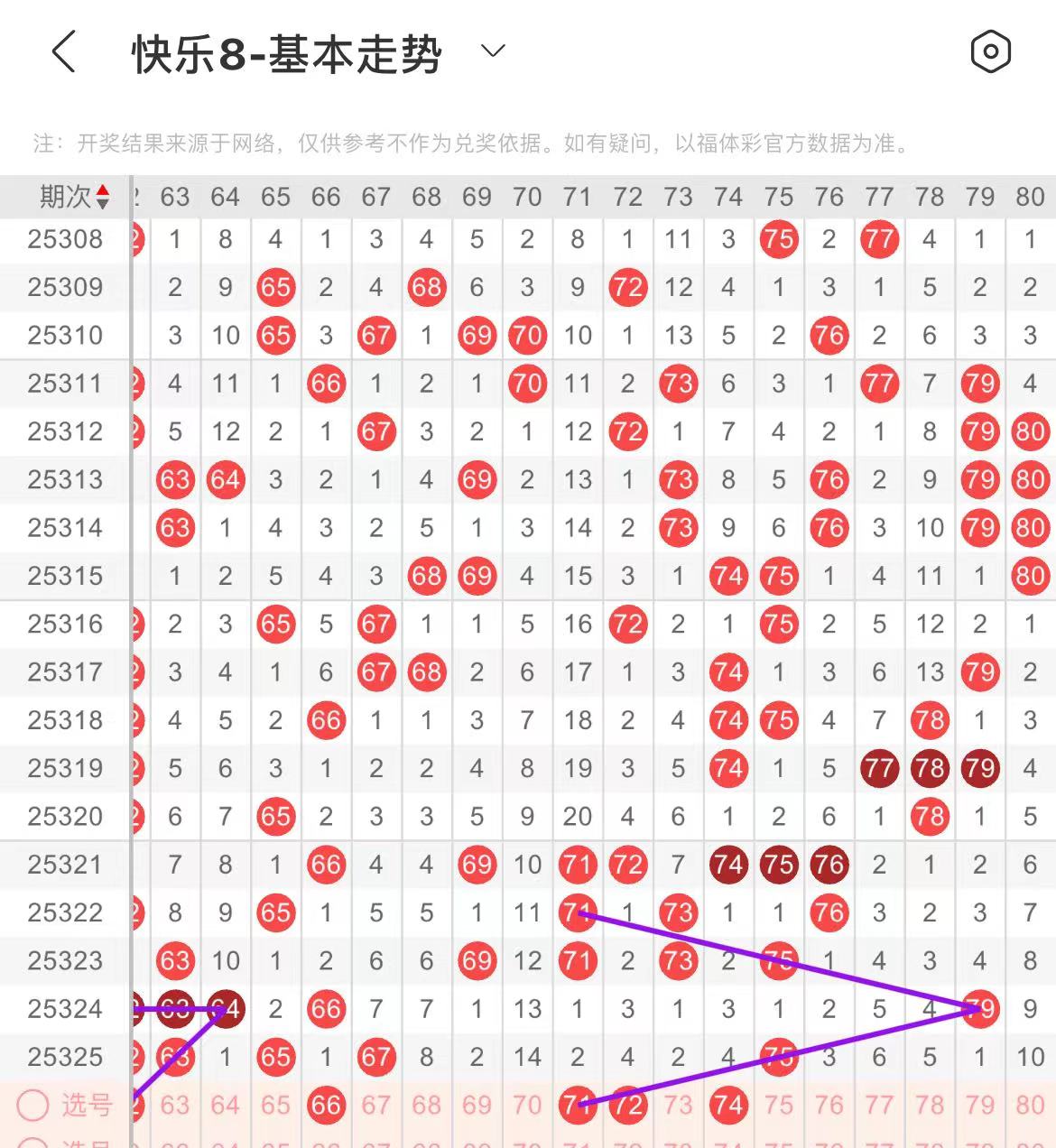Choose number 65 in the 选号 row
This screenshot has height=1148, width=1056.
pos(275,1105)
